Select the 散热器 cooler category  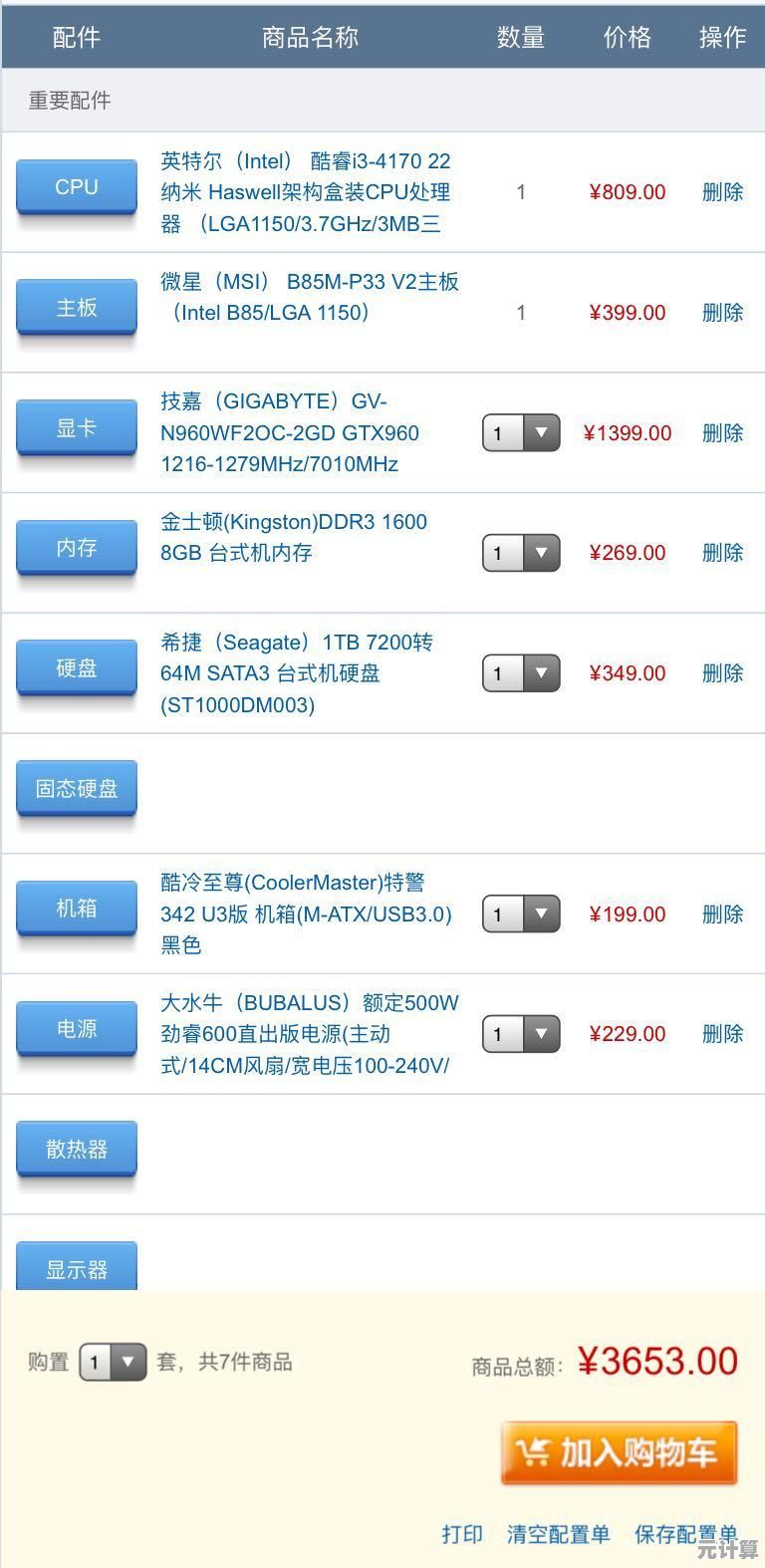tap(76, 1148)
